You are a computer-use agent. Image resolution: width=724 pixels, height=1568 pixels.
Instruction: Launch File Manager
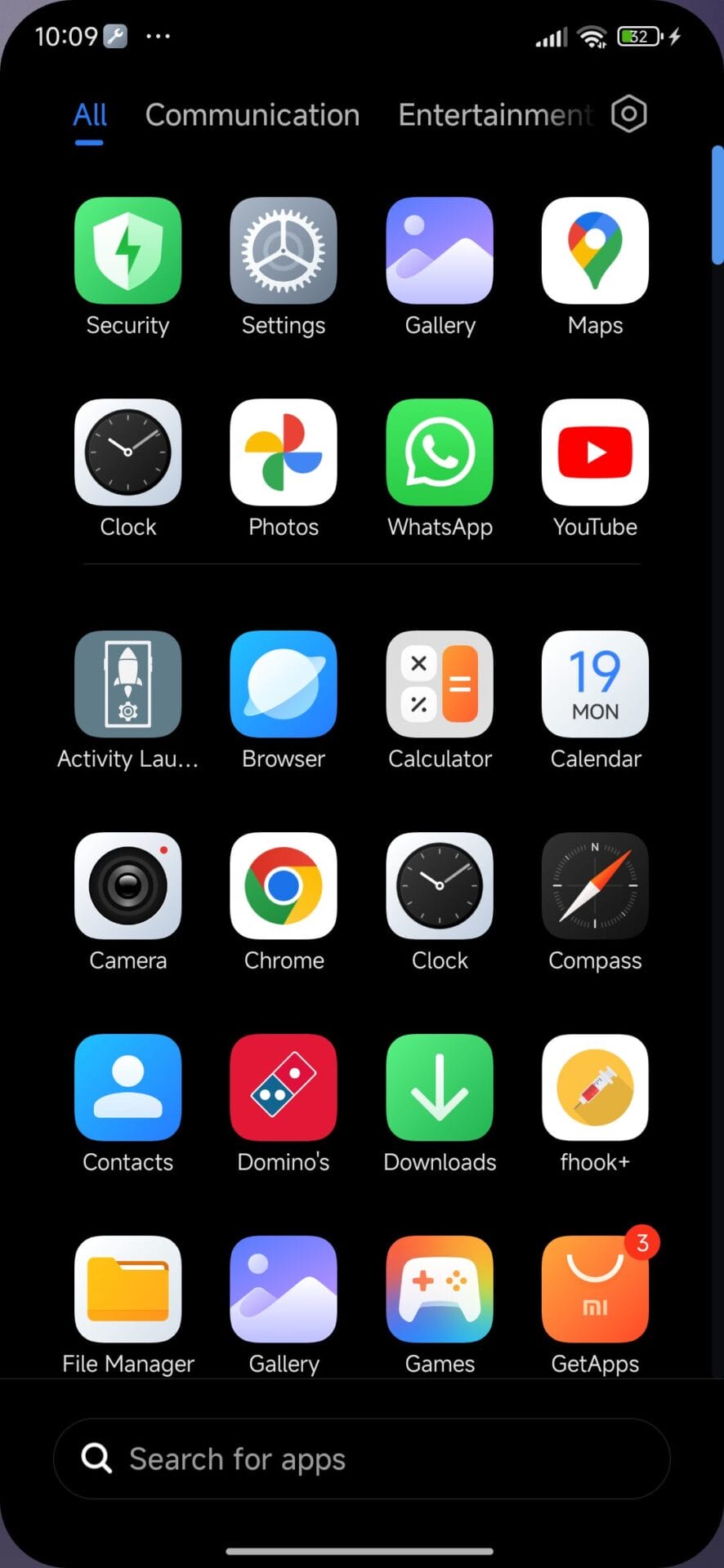point(128,1290)
